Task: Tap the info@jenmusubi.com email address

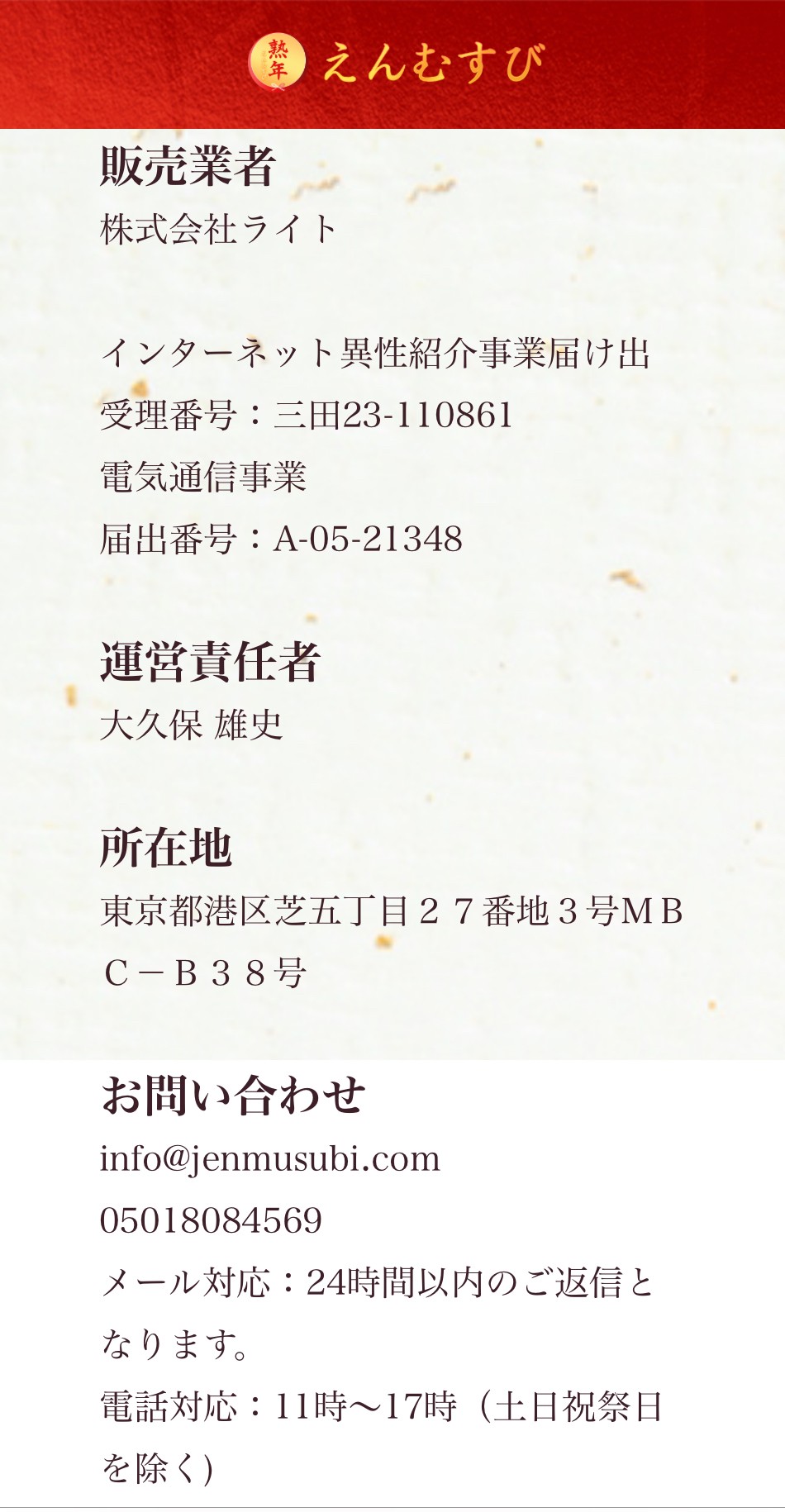Action: pos(269,1158)
